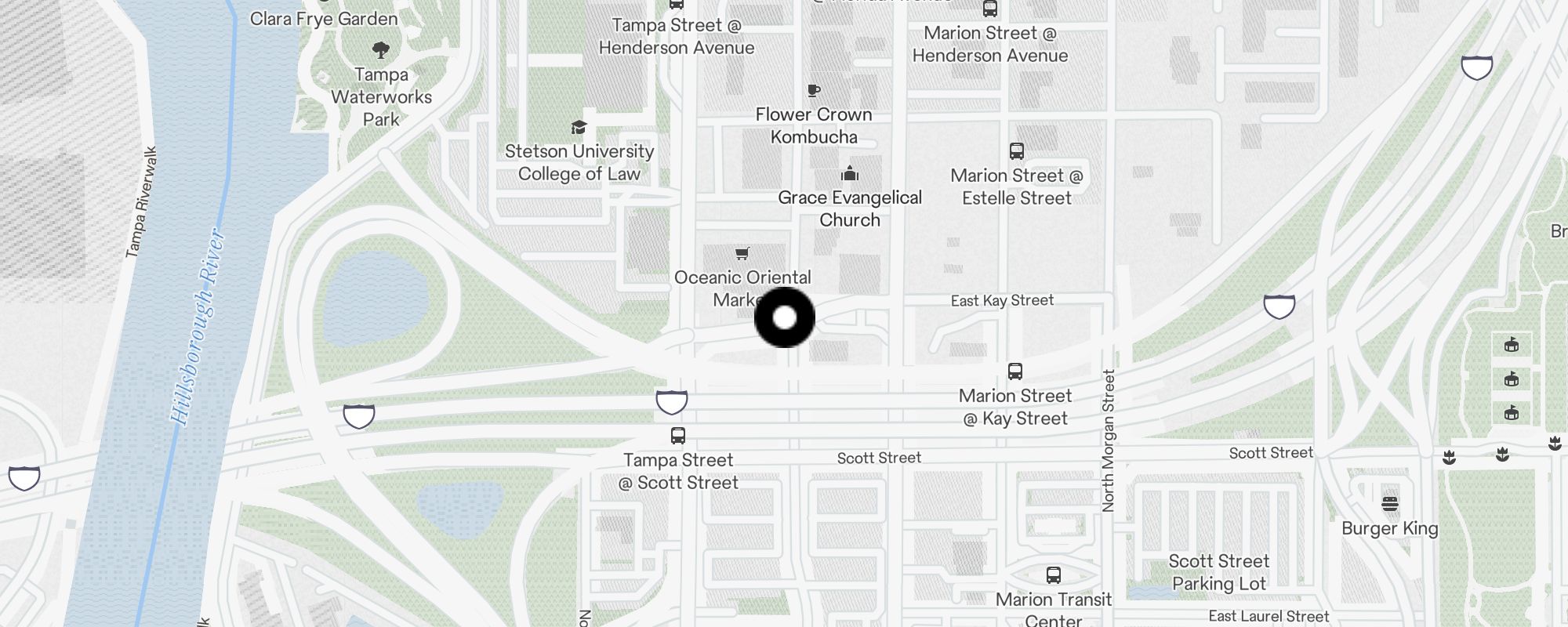Select the Marion Street @ Kay Street bus stop
This screenshot has height=627, width=1568.
1014,371
